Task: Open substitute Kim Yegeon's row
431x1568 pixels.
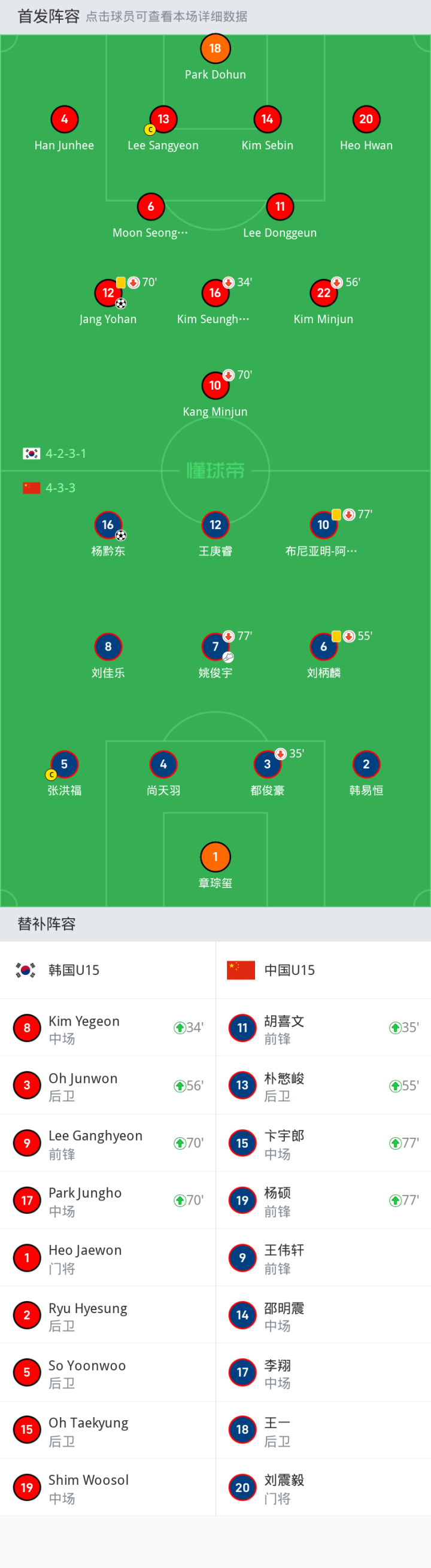Action: tap(108, 1028)
